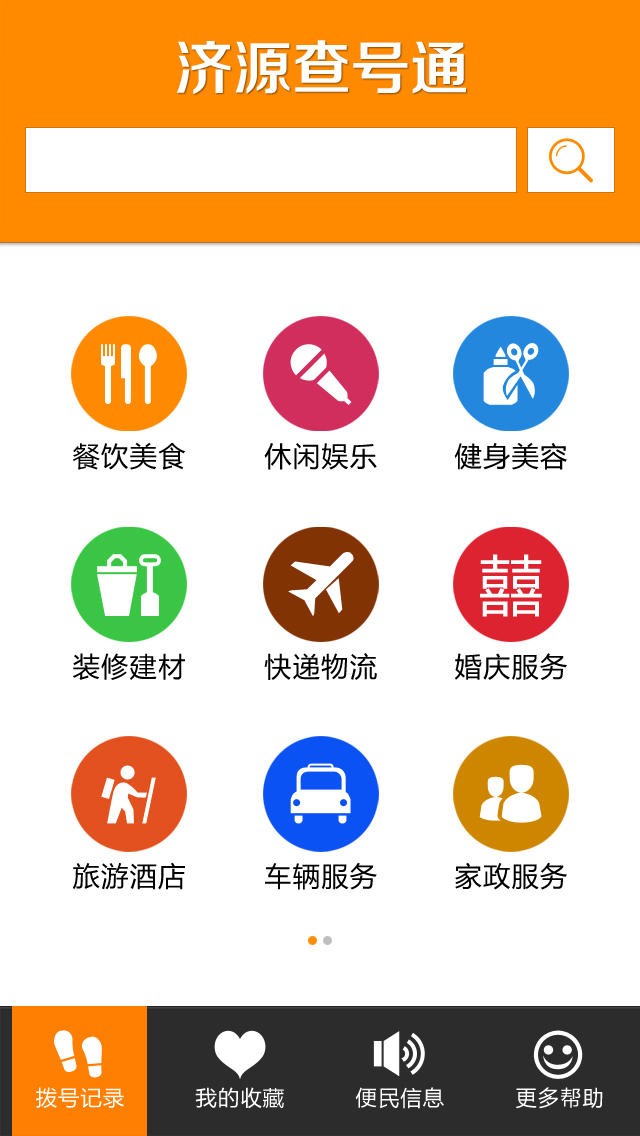This screenshot has width=640, height=1136.
Task: Switch to the 我的收藏 tab
Action: (240, 1071)
